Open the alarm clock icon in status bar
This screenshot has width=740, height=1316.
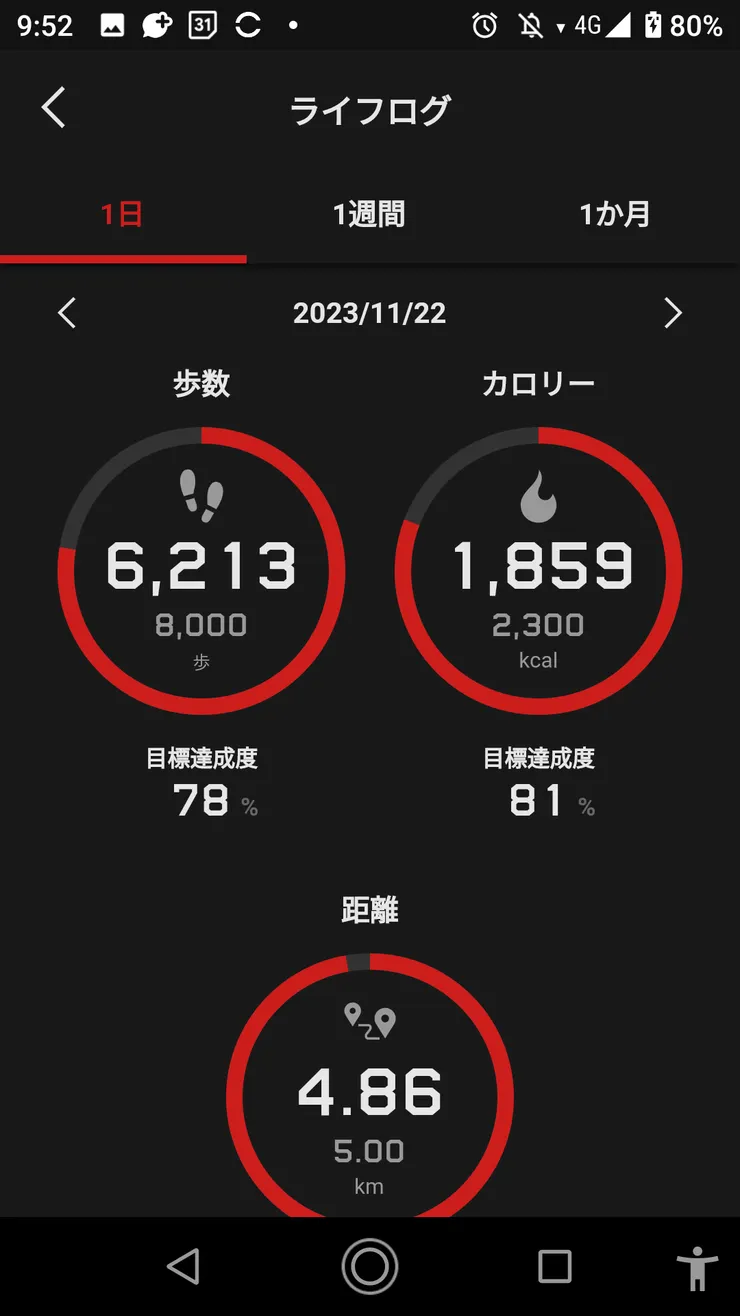pos(483,26)
